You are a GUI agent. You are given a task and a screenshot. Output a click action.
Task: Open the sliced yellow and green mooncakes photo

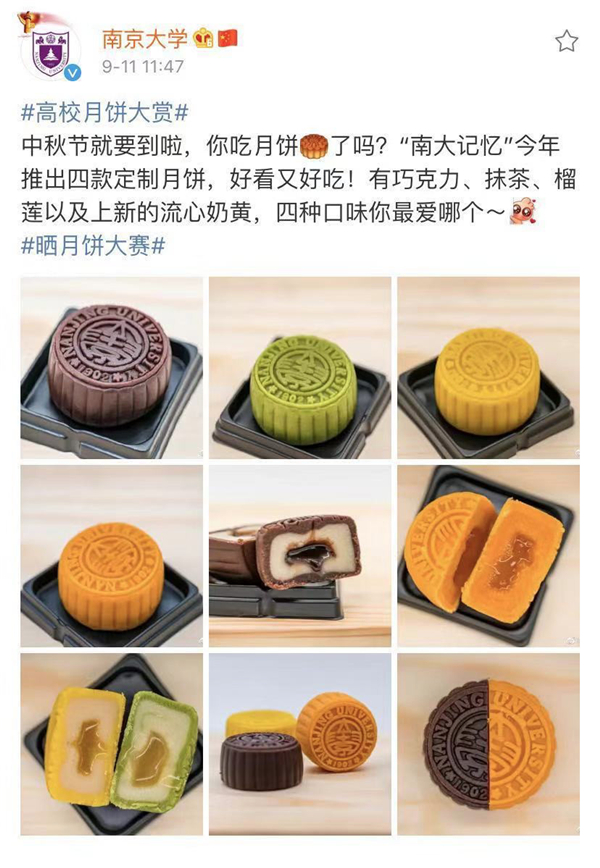pos(111,743)
